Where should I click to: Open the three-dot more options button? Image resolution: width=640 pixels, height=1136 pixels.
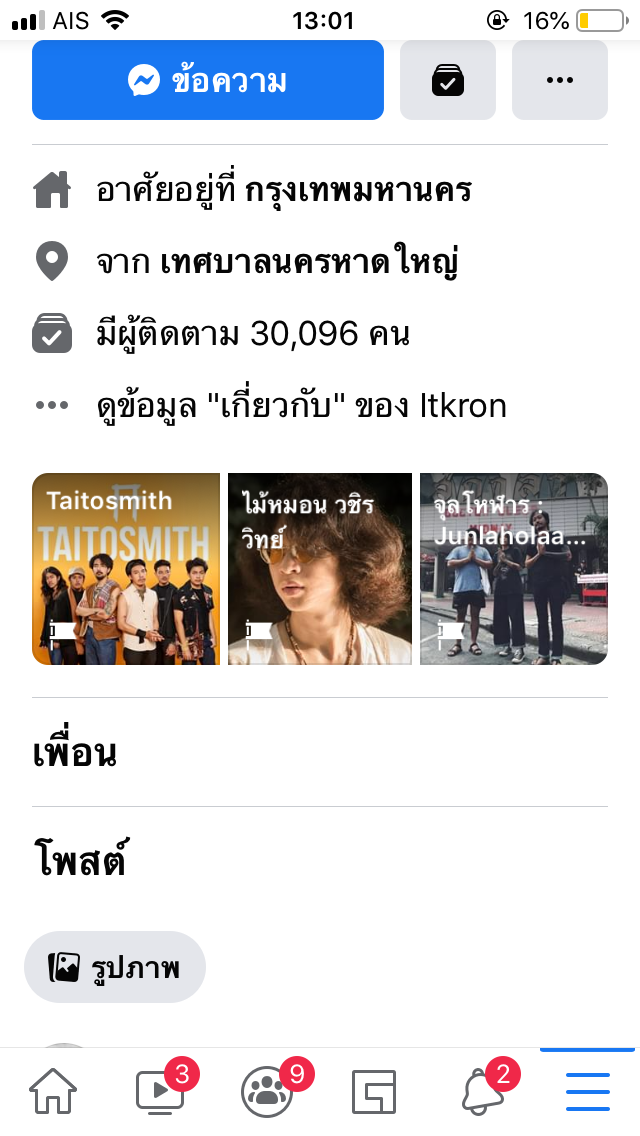559,81
